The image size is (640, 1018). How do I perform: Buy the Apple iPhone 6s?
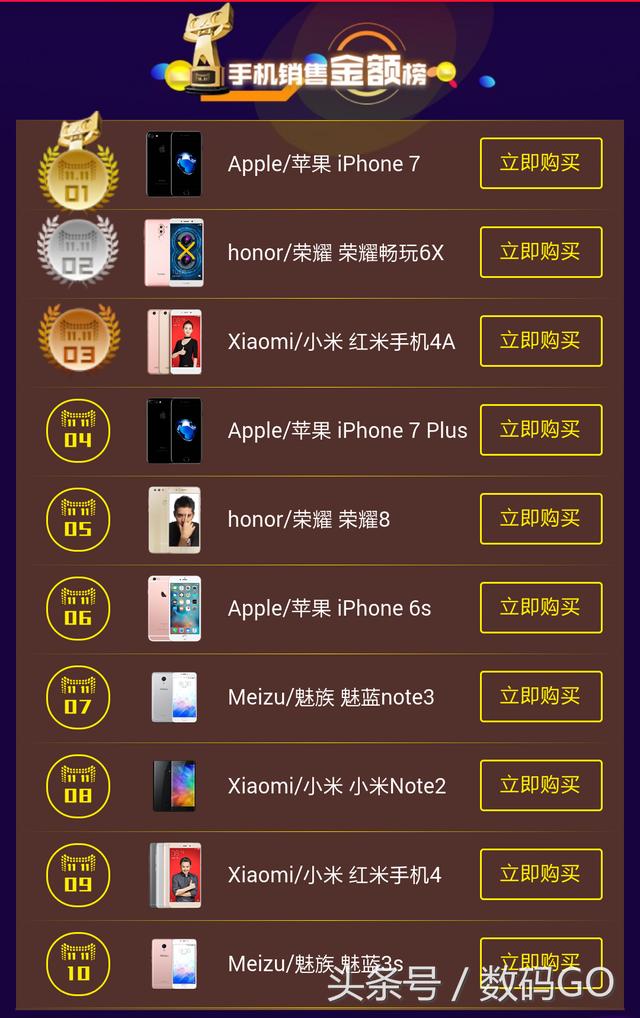point(541,607)
